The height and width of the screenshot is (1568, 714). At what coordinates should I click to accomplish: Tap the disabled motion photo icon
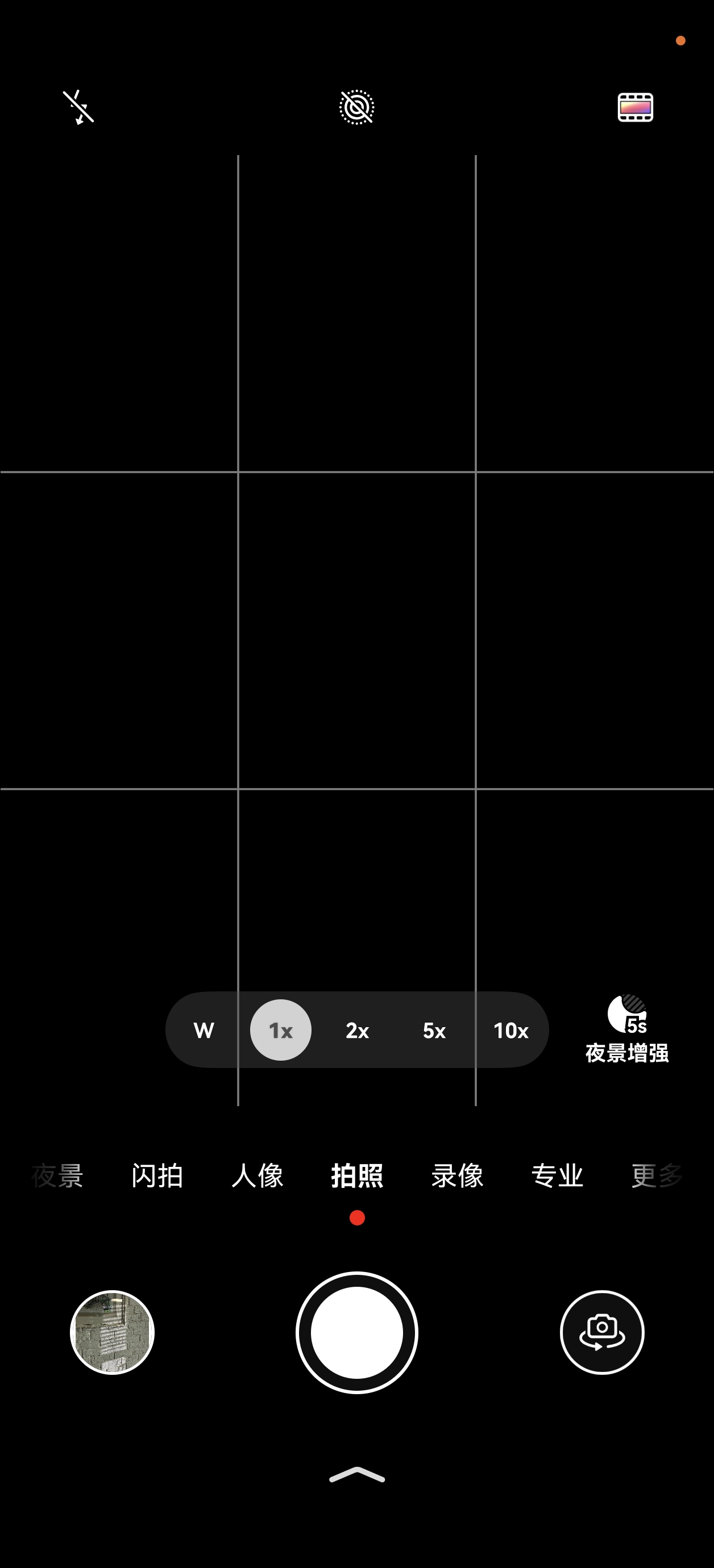(356, 107)
